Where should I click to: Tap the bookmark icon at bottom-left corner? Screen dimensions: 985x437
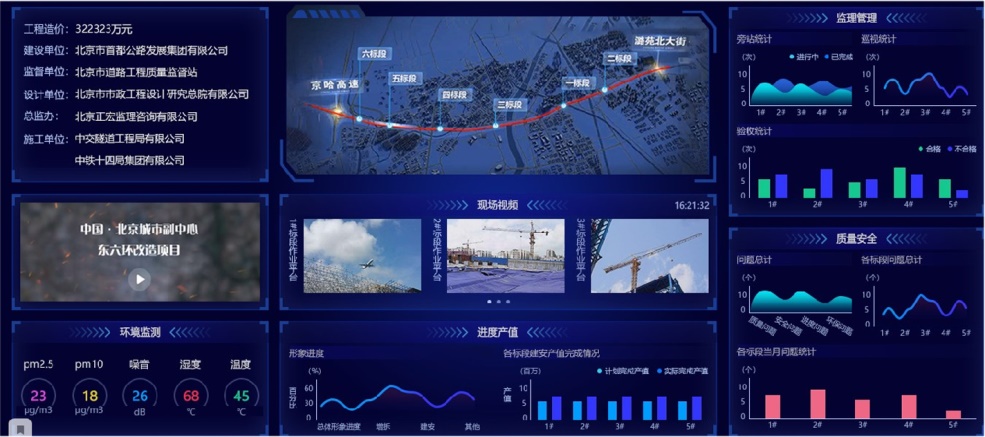[21, 428]
